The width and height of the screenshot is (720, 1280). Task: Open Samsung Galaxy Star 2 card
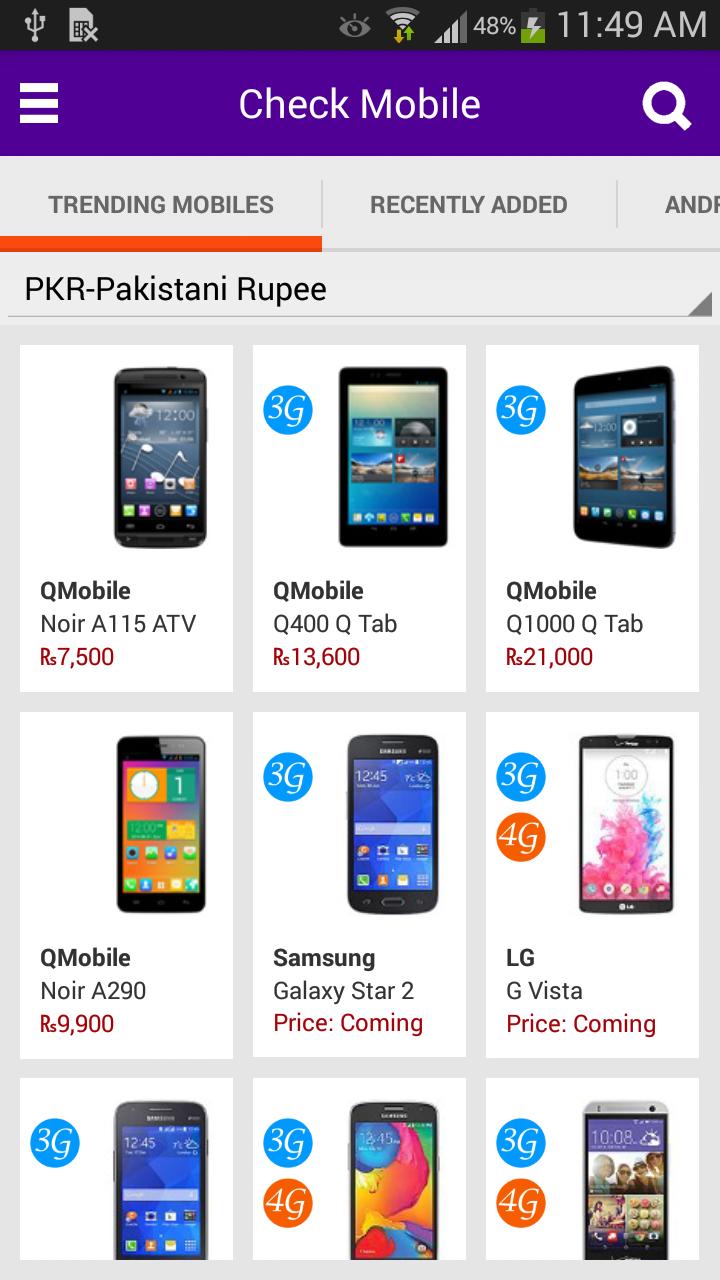[x=359, y=885]
